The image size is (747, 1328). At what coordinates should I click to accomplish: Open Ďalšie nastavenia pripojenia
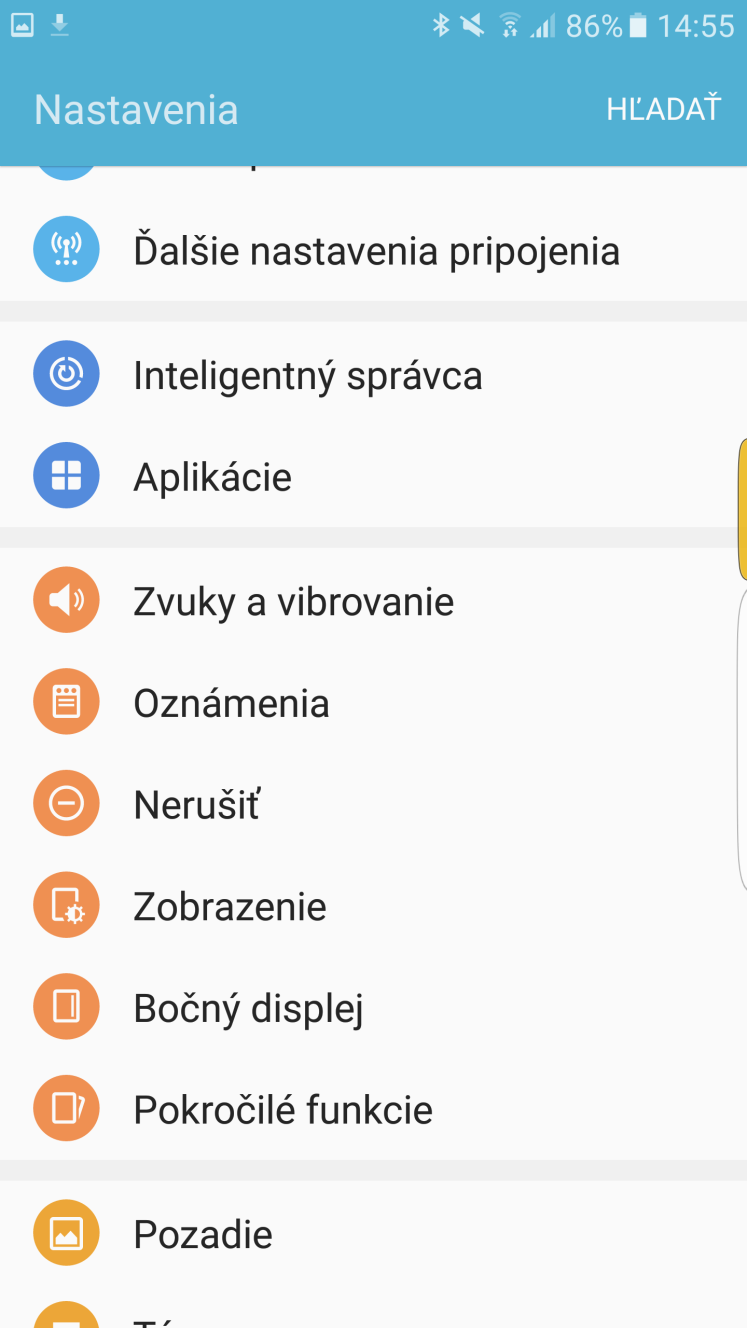click(373, 250)
